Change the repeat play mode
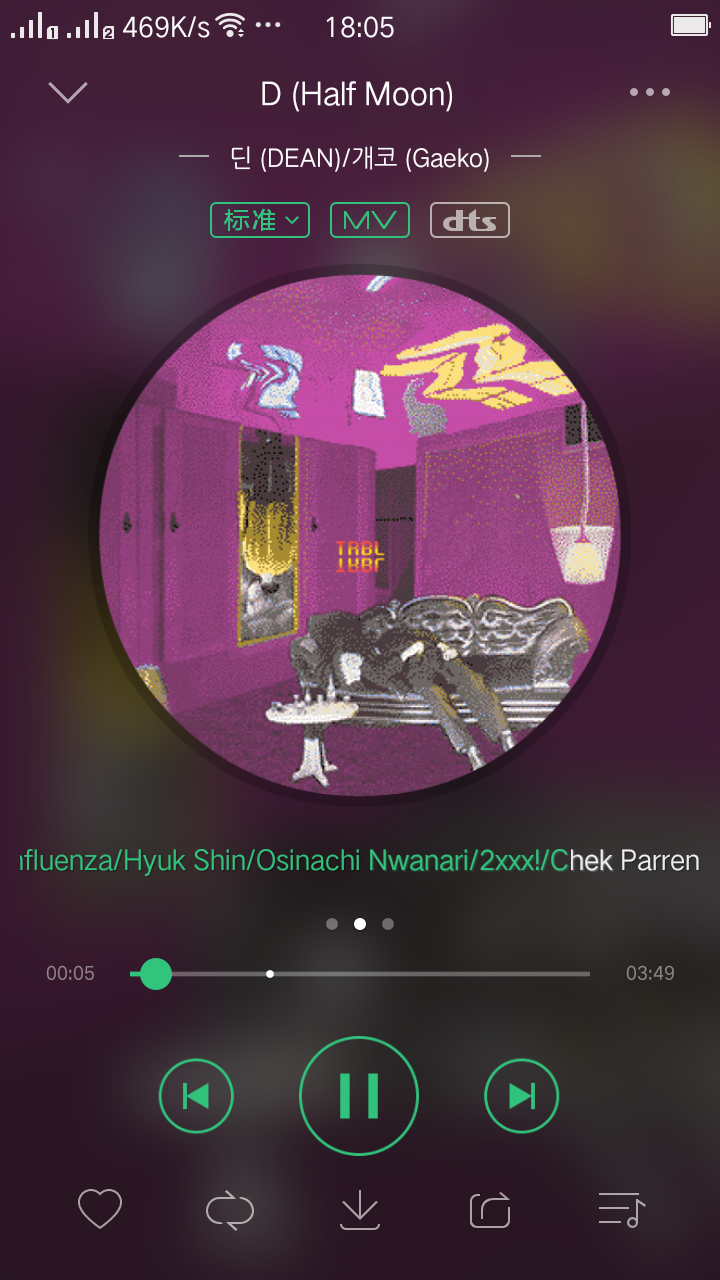 point(230,1210)
